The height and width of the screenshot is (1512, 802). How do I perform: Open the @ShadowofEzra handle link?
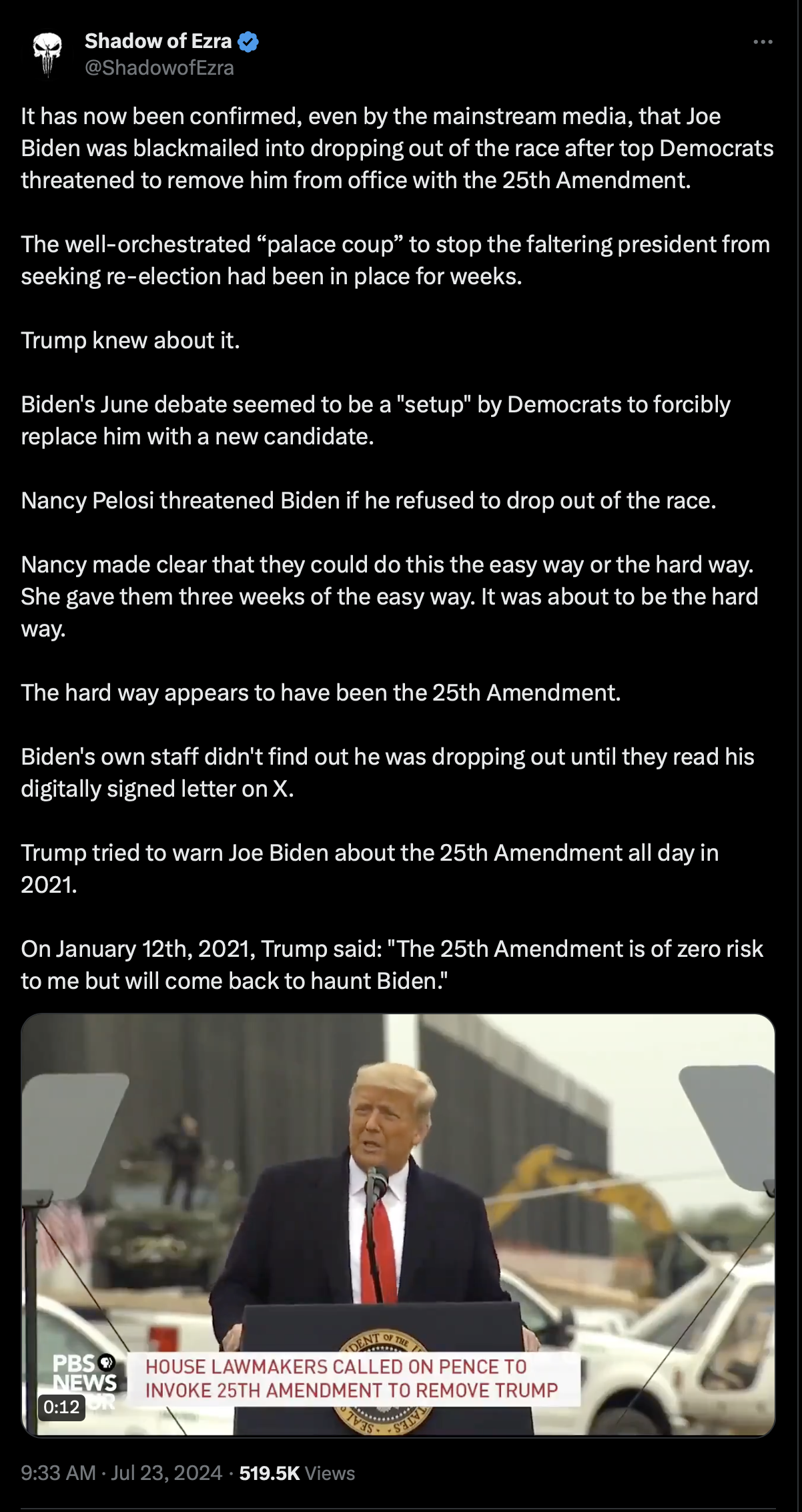click(x=159, y=68)
